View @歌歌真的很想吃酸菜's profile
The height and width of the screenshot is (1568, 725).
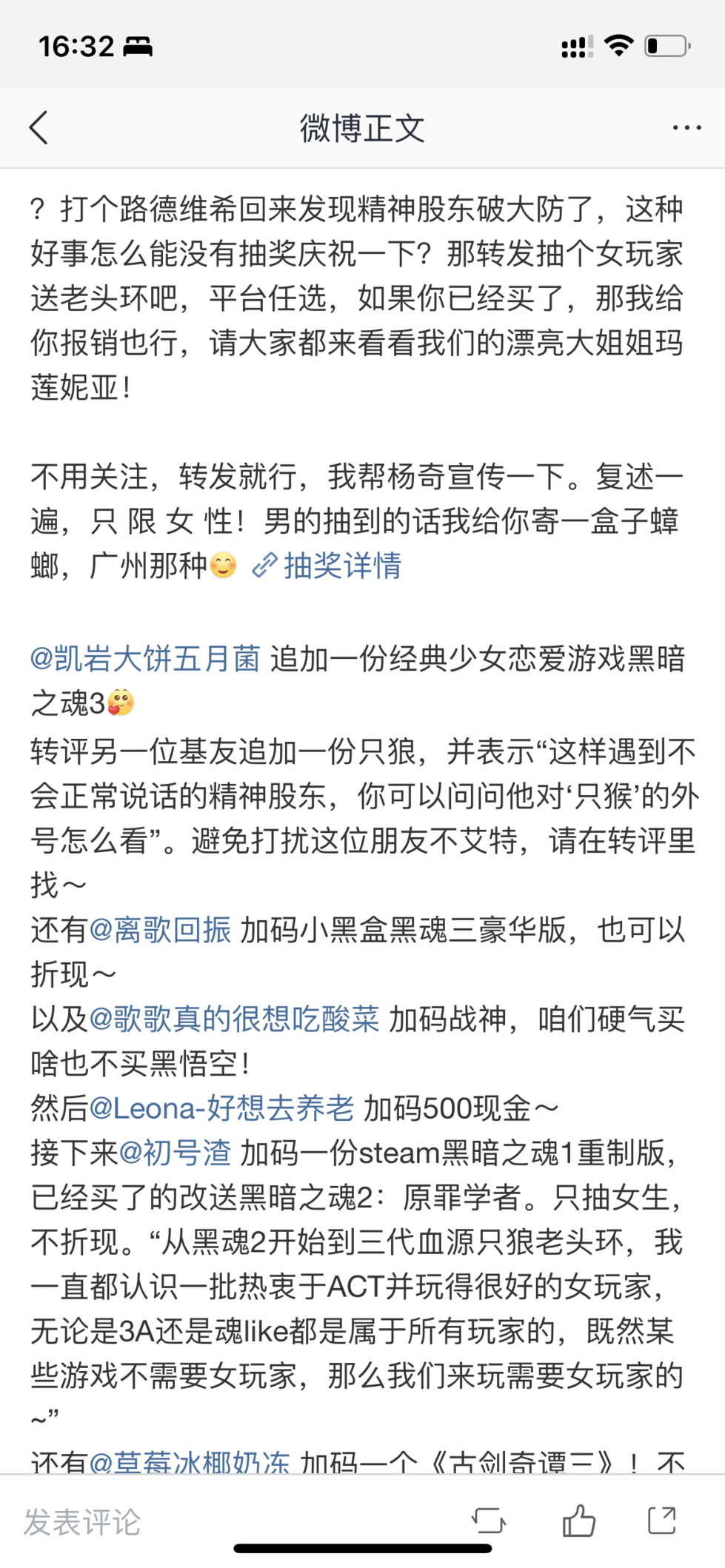(234, 1019)
